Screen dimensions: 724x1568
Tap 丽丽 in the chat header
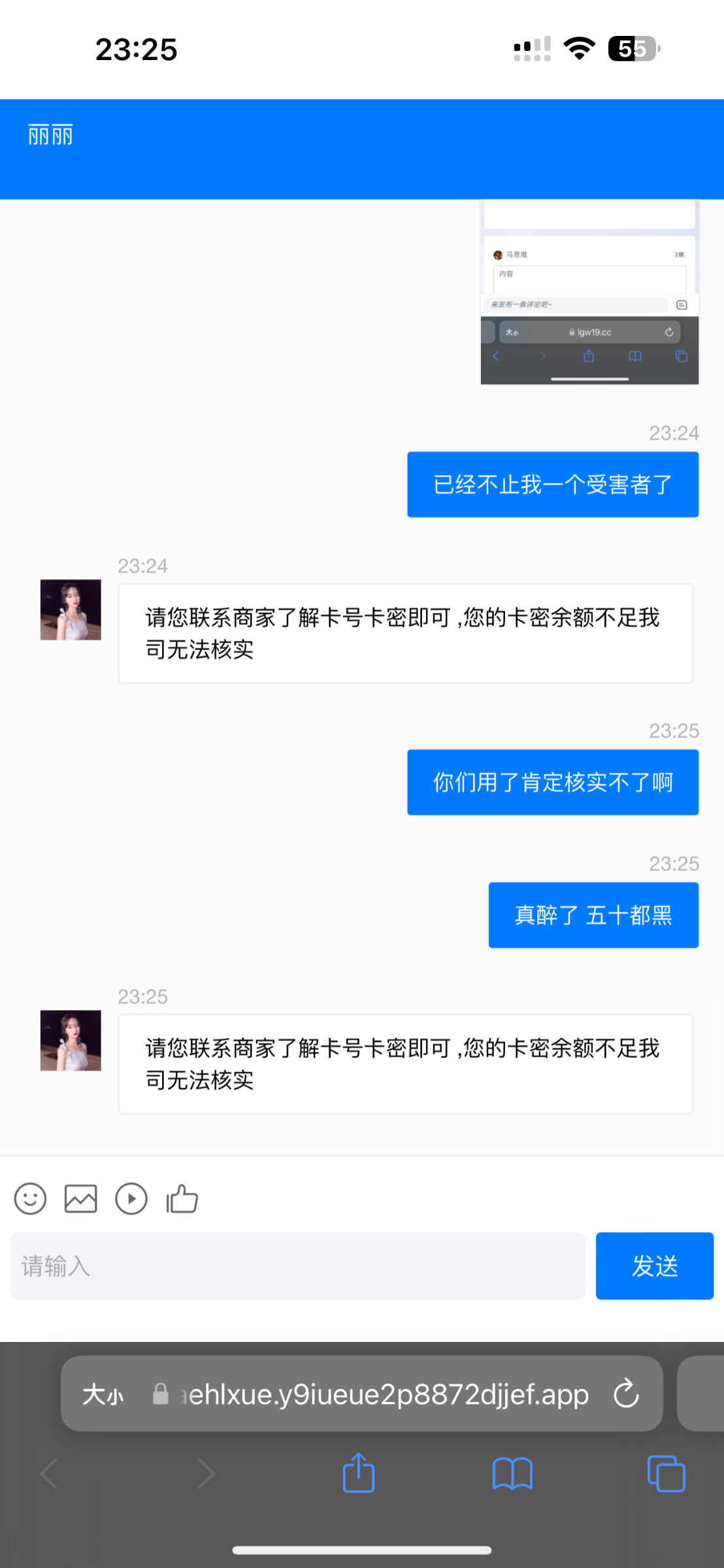point(50,133)
